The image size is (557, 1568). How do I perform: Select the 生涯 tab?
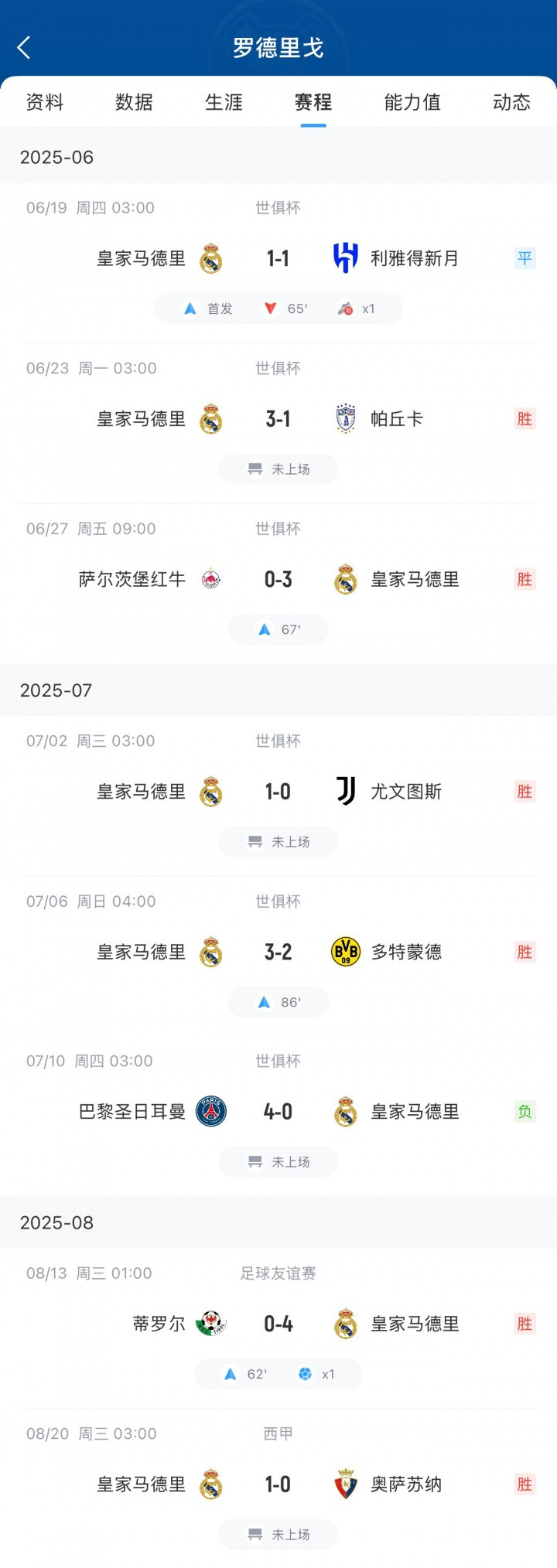[224, 102]
